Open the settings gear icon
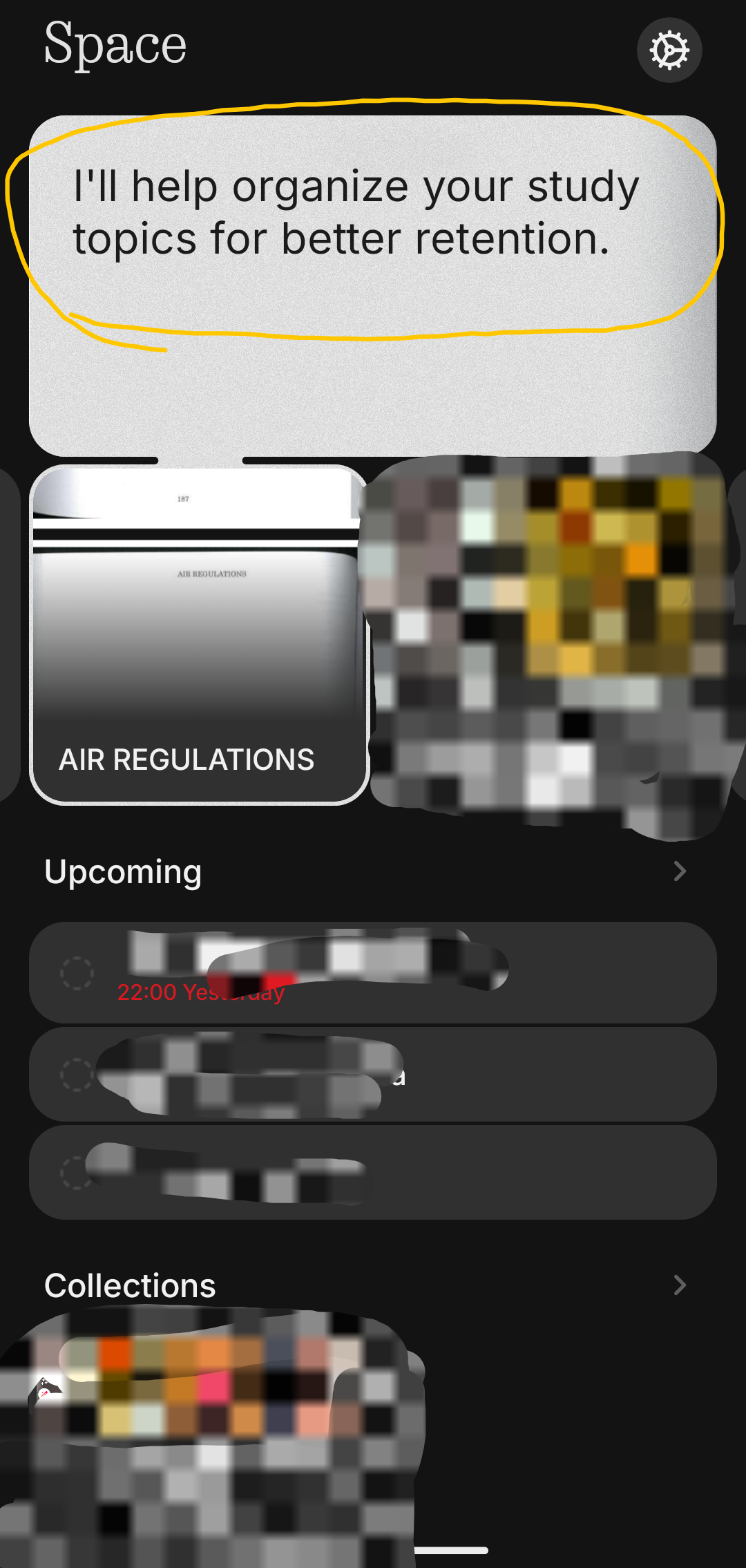The height and width of the screenshot is (1568, 746). pos(669,50)
